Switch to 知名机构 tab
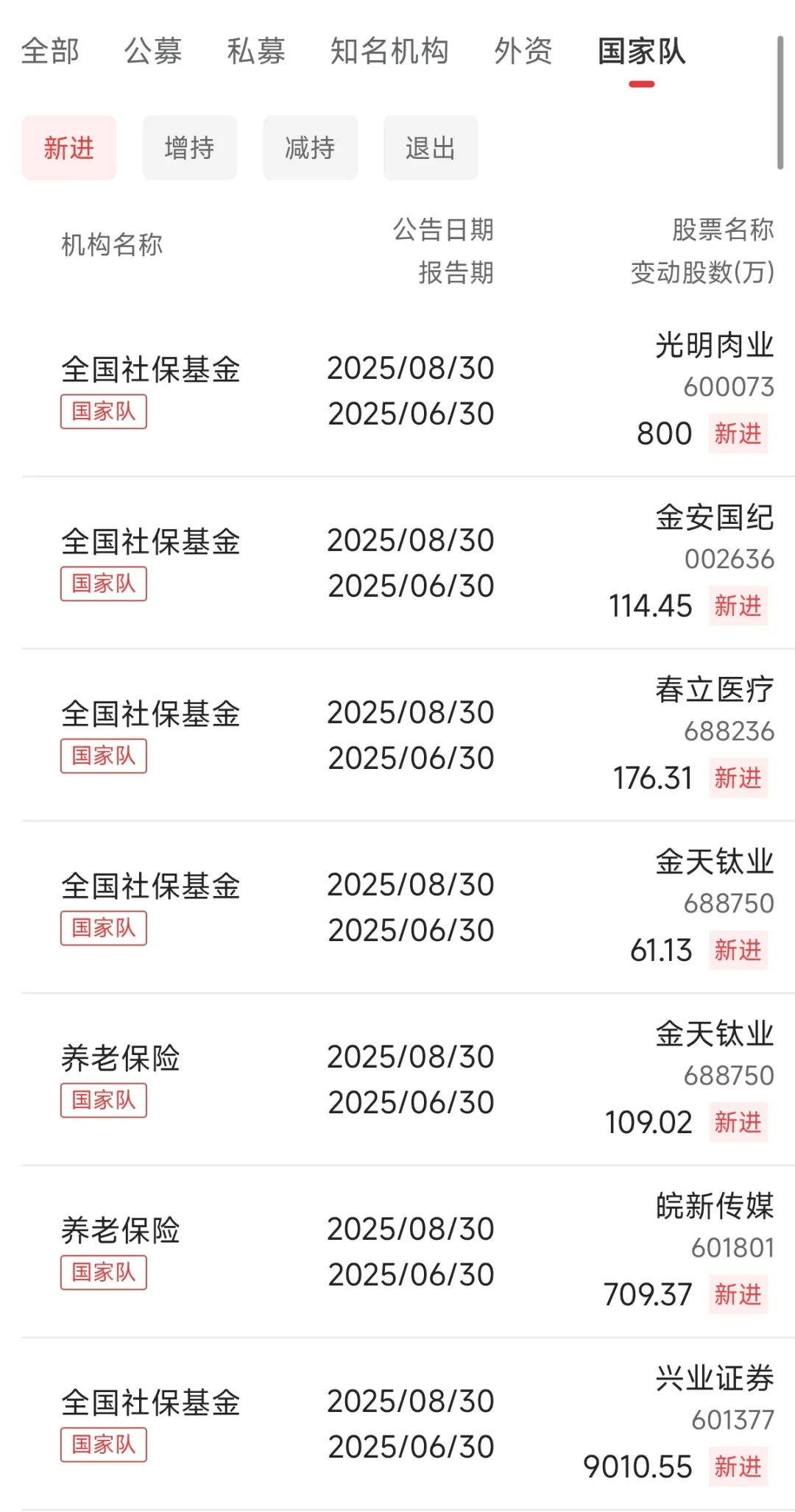 [389, 52]
